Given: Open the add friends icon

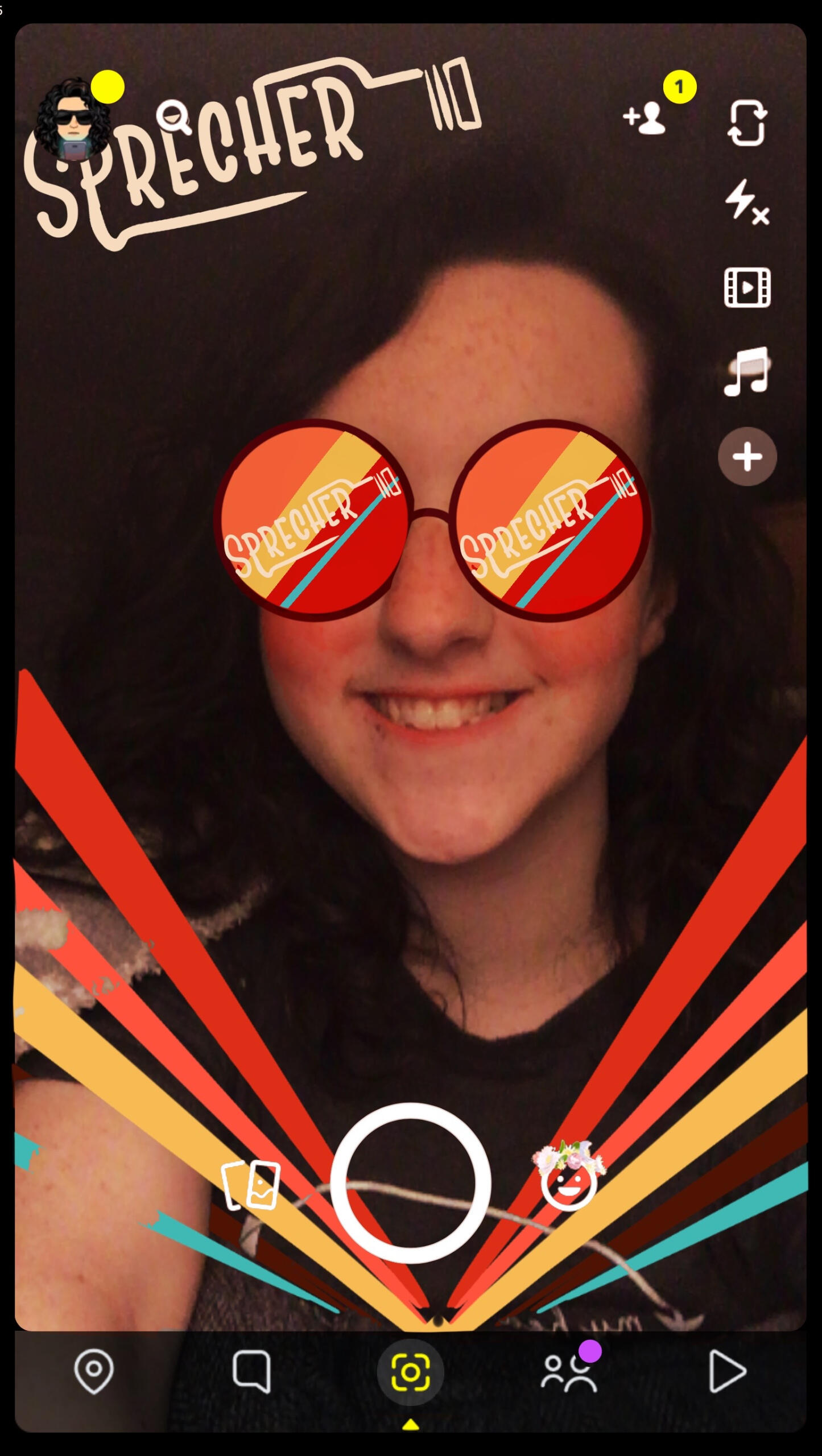Looking at the screenshot, I should [x=645, y=119].
